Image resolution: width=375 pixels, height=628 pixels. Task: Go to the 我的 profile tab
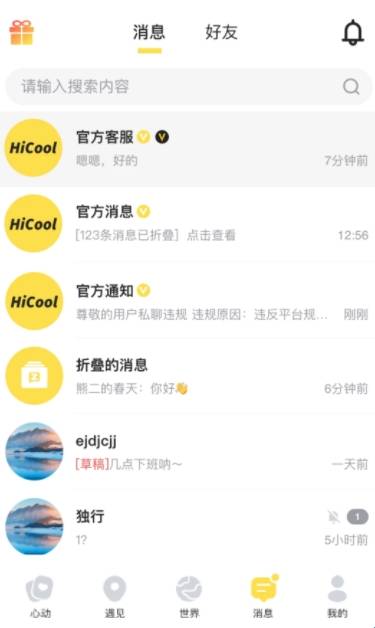(337, 596)
